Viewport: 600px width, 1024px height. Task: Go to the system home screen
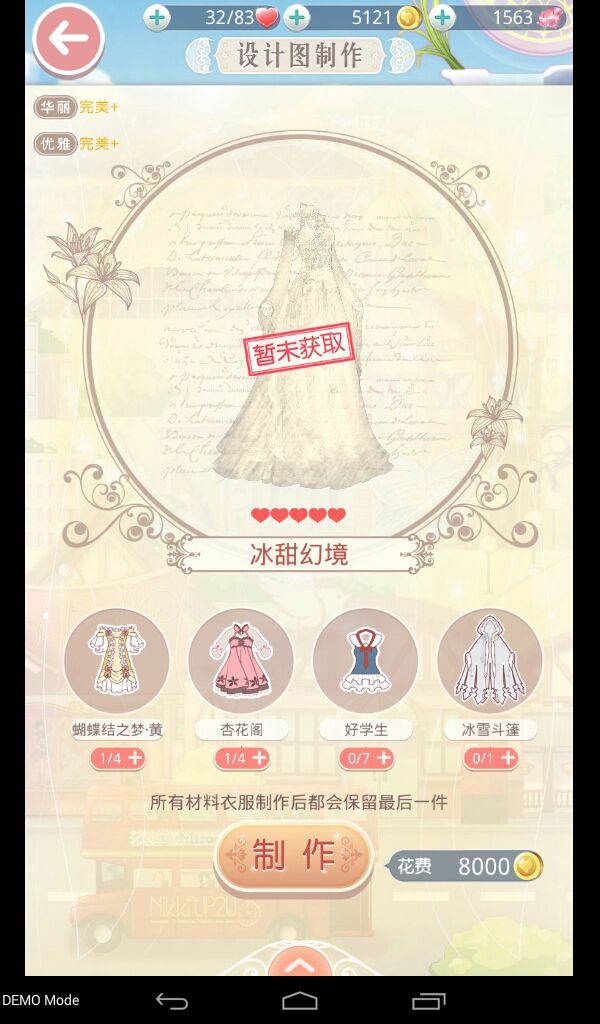[300, 1000]
